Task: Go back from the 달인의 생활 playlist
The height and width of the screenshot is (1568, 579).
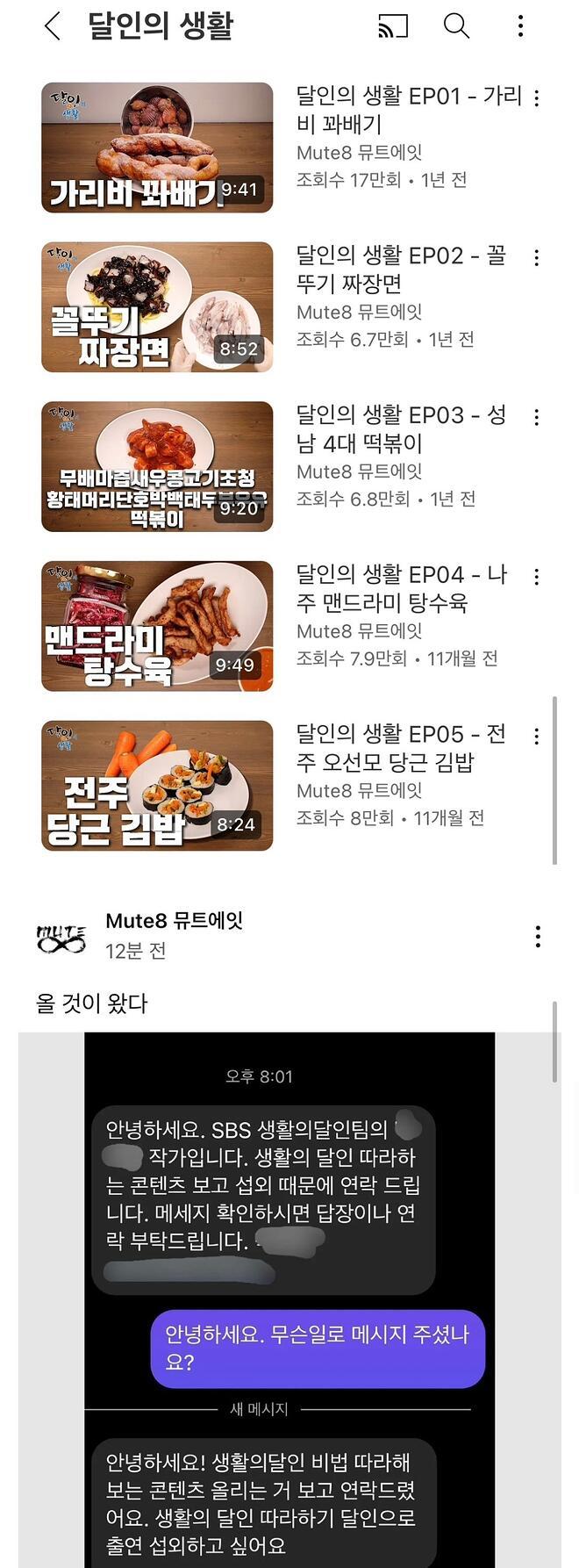Action: point(53,26)
